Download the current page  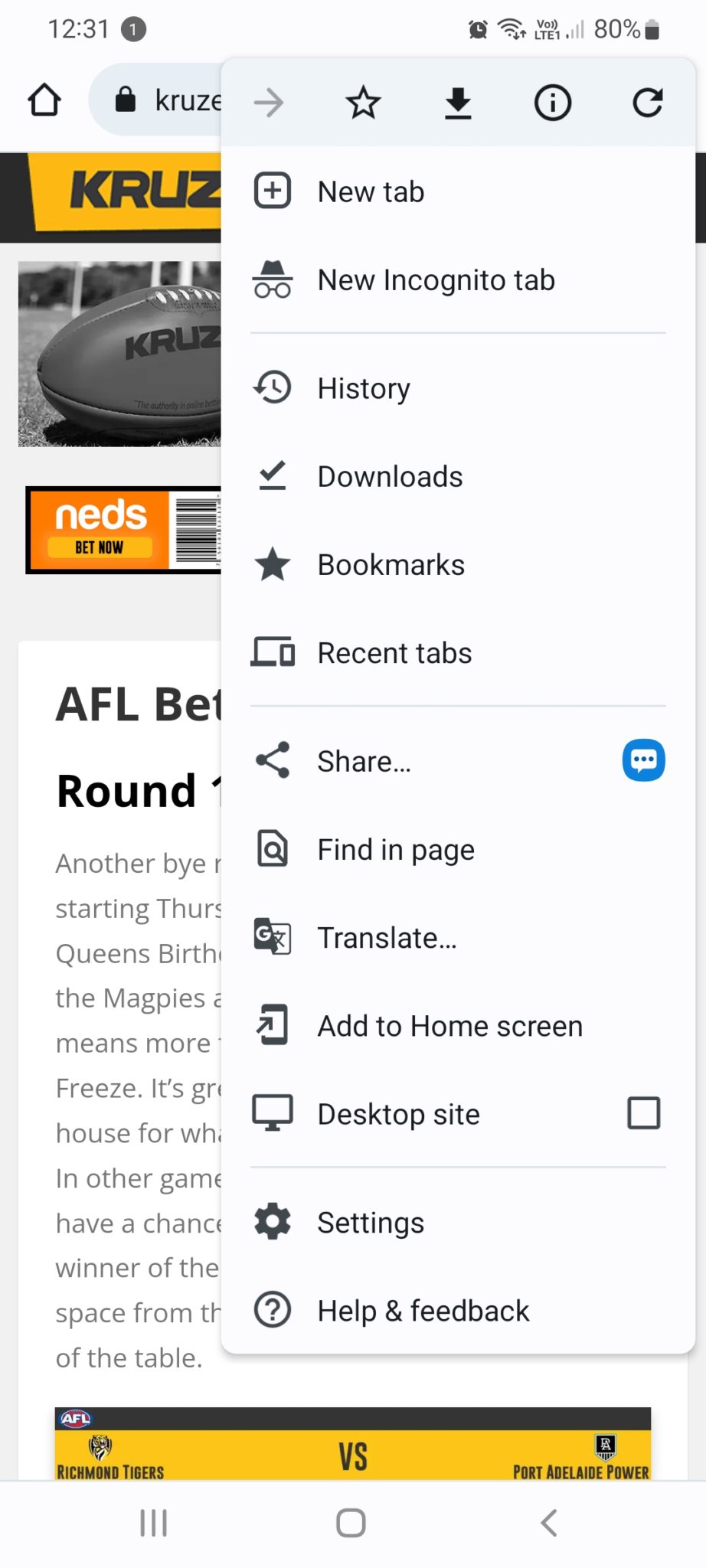(458, 103)
